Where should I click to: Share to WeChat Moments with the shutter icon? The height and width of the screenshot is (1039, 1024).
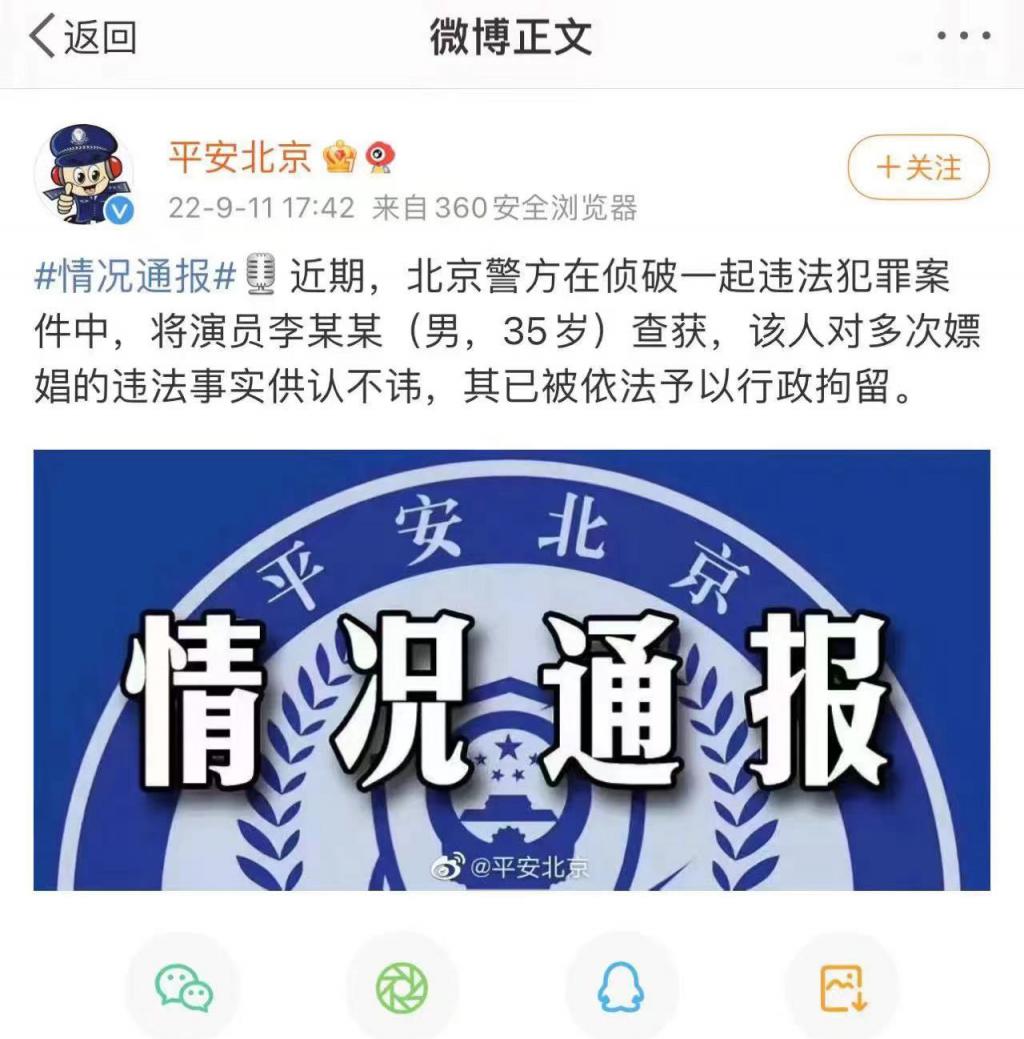[402, 988]
